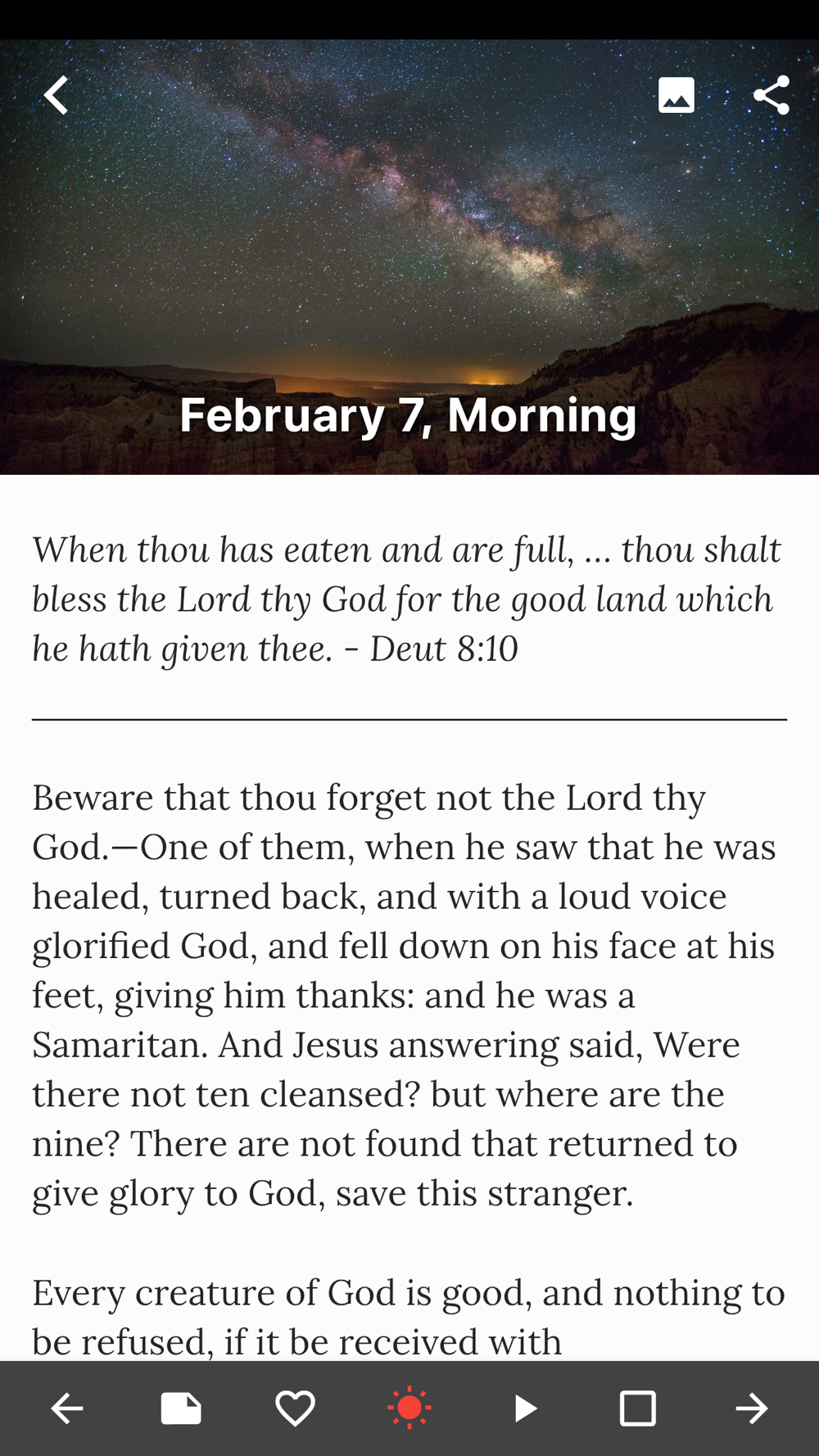Go back using the top chevron

[56, 95]
